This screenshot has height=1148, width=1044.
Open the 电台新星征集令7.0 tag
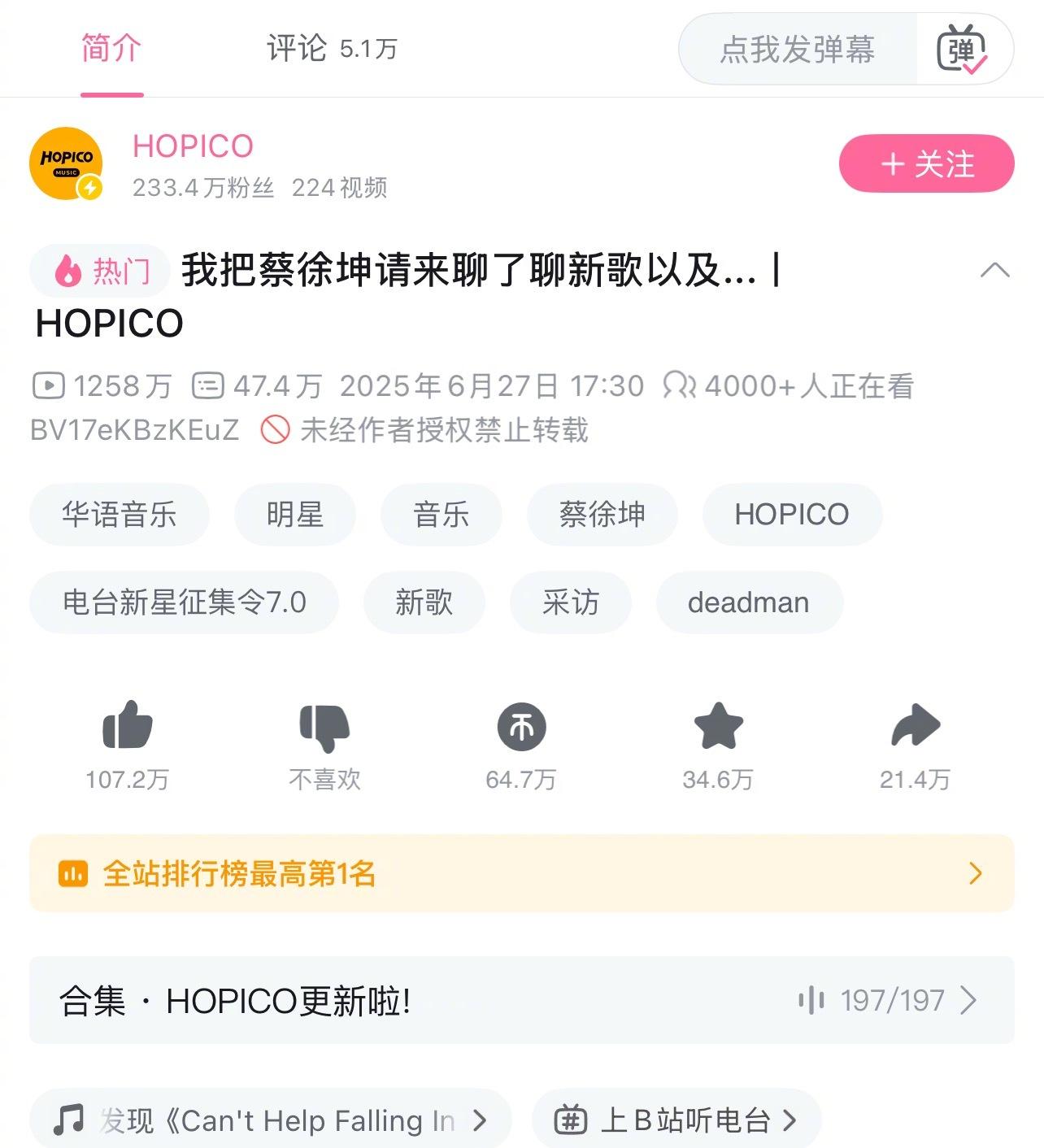(184, 602)
